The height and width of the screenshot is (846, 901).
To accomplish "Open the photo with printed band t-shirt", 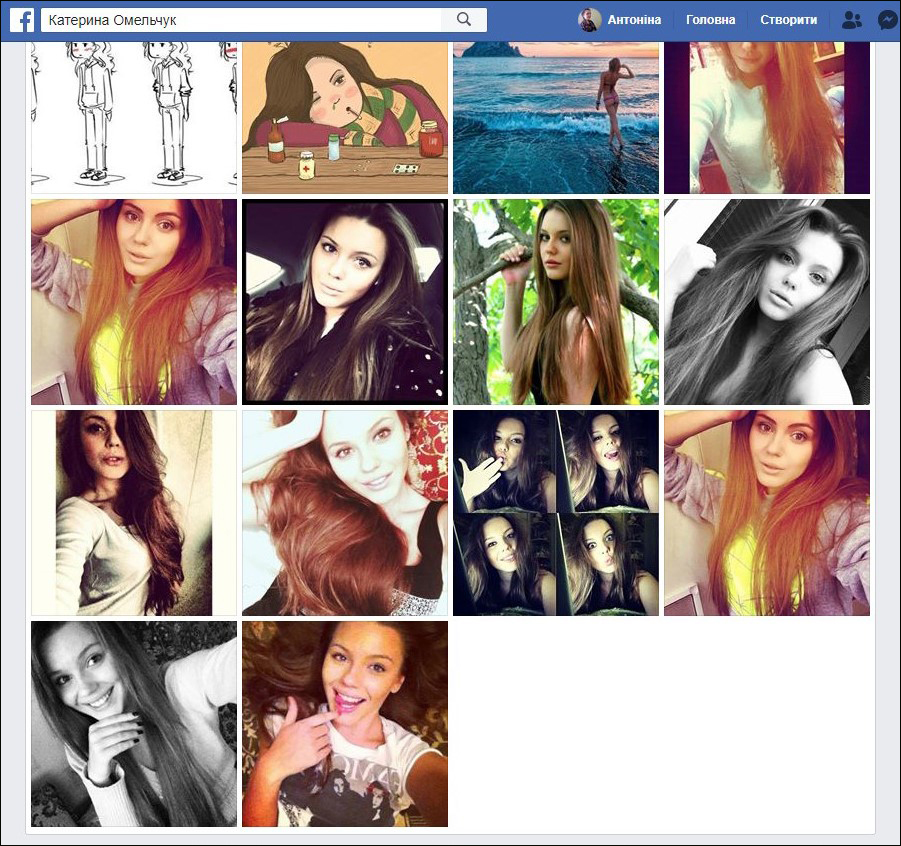I will pos(345,724).
